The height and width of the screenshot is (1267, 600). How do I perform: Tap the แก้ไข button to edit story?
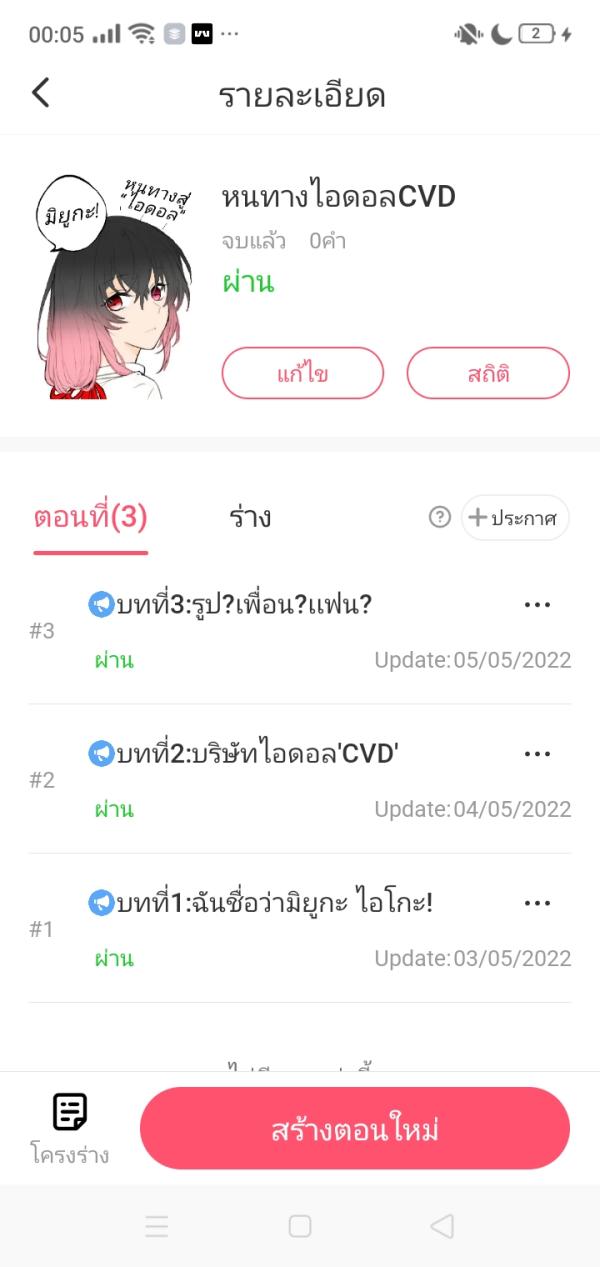302,373
